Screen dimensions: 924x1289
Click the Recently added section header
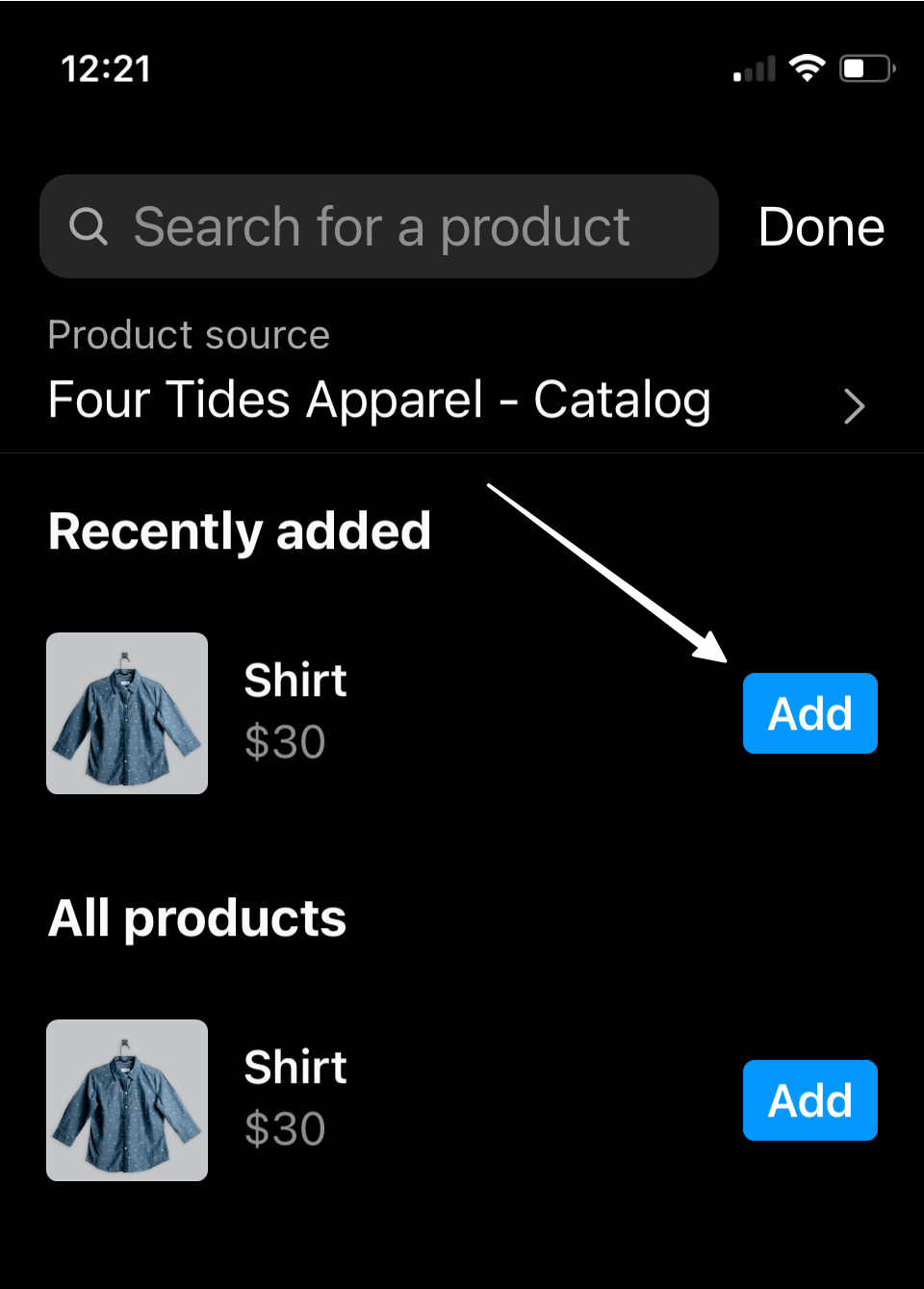point(239,530)
